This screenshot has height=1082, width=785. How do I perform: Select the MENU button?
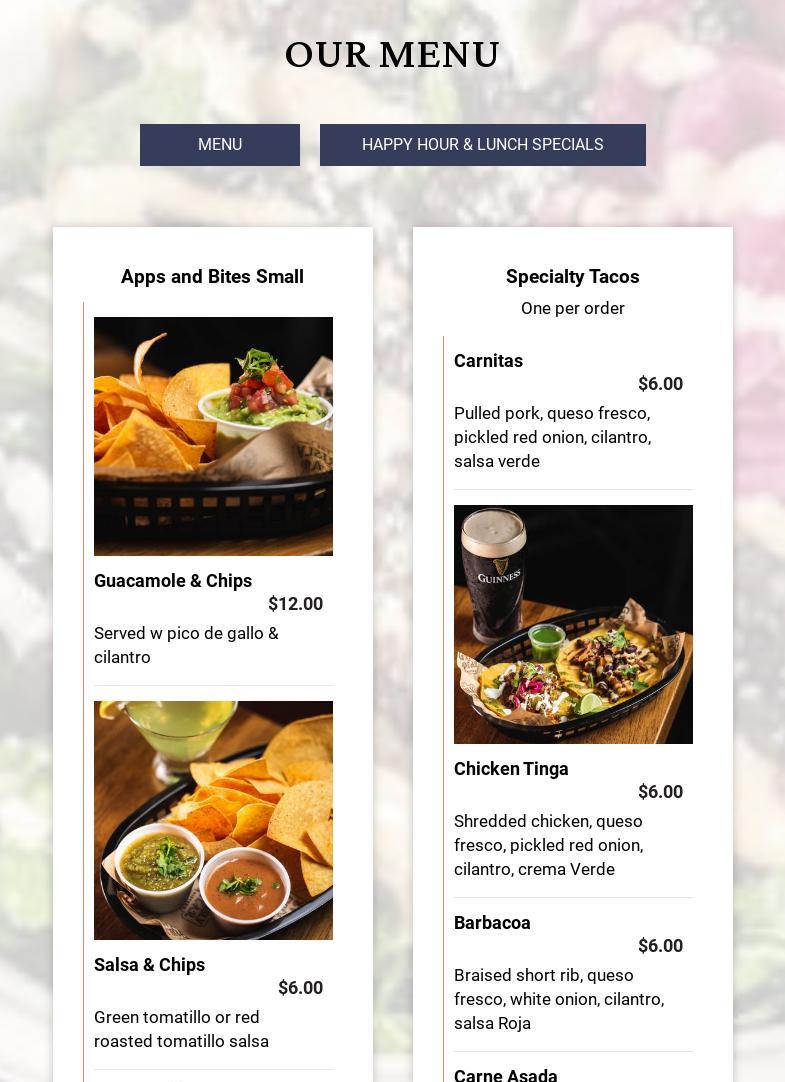[x=220, y=145]
